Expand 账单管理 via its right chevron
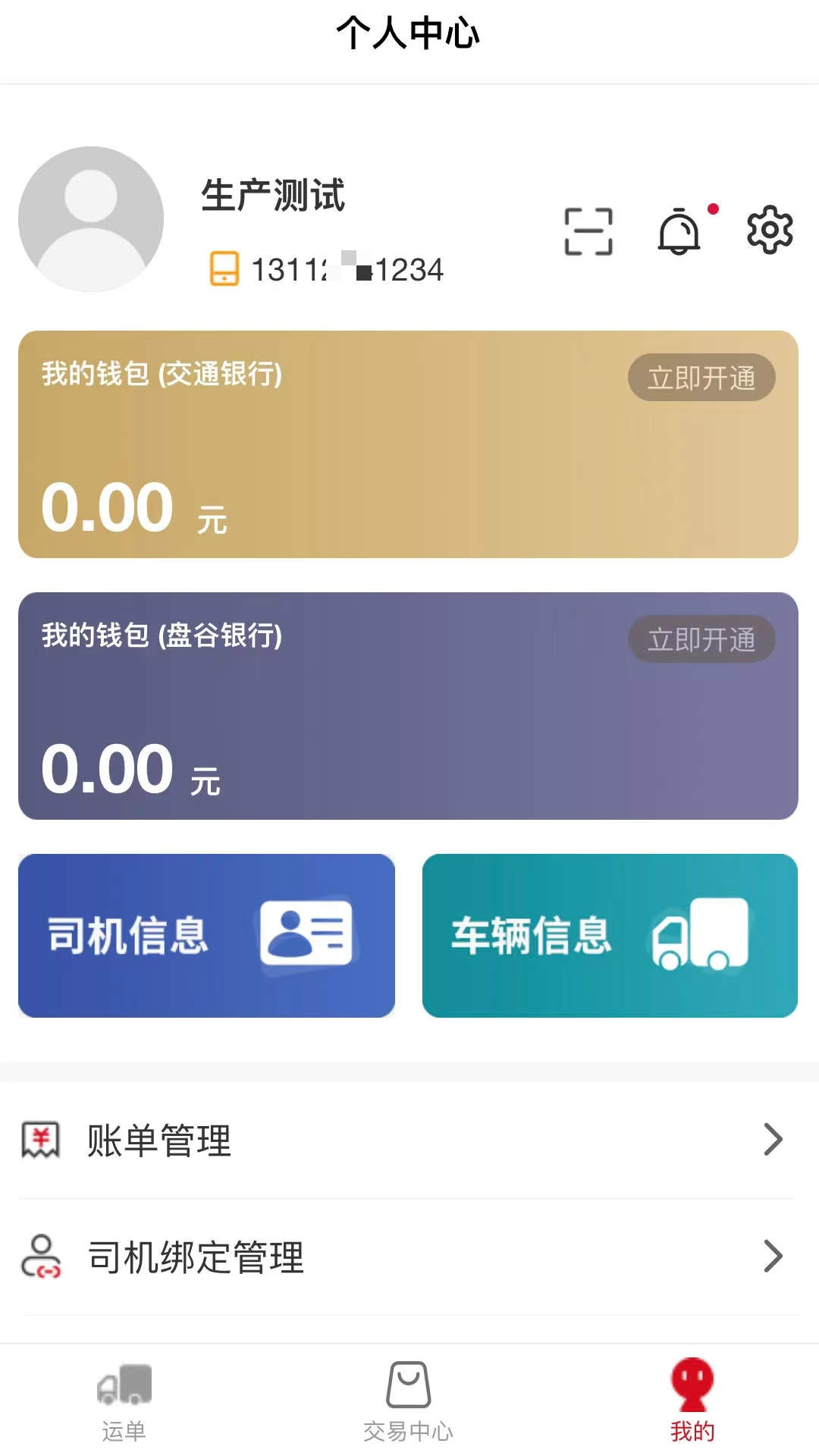 (x=773, y=1137)
